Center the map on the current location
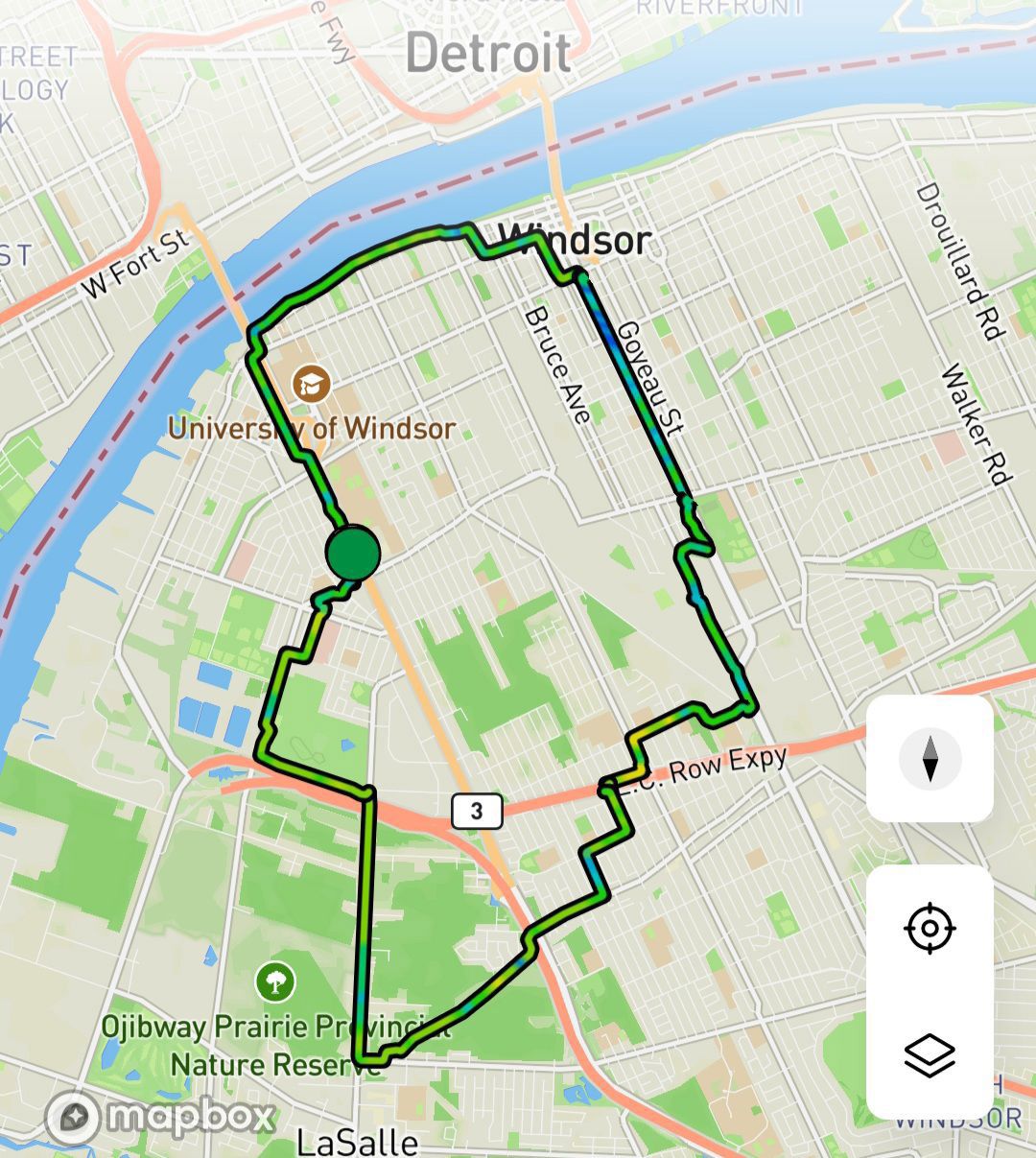1036x1158 pixels. click(930, 928)
